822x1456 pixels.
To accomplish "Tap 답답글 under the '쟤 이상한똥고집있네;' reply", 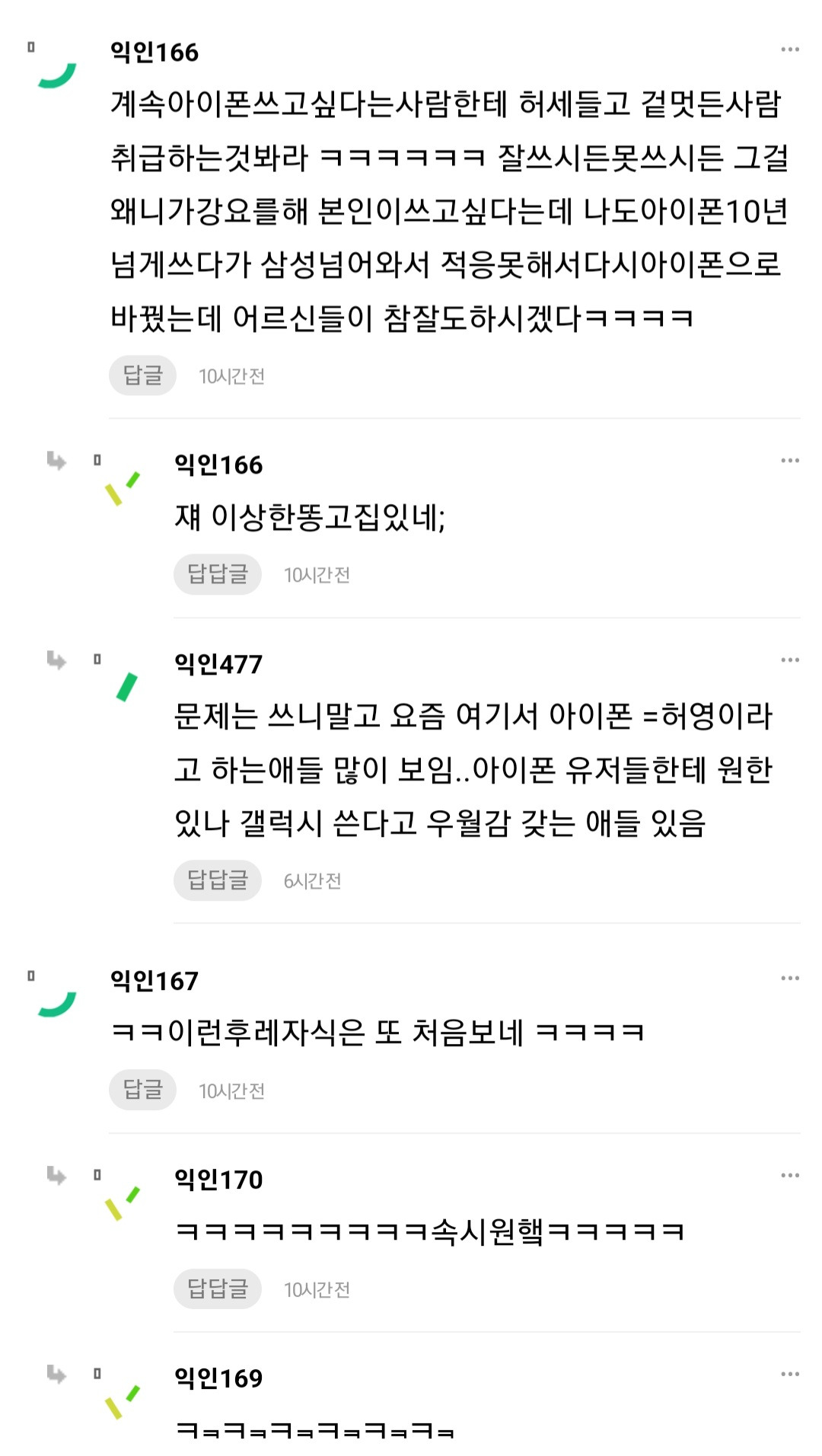I will pos(217,574).
